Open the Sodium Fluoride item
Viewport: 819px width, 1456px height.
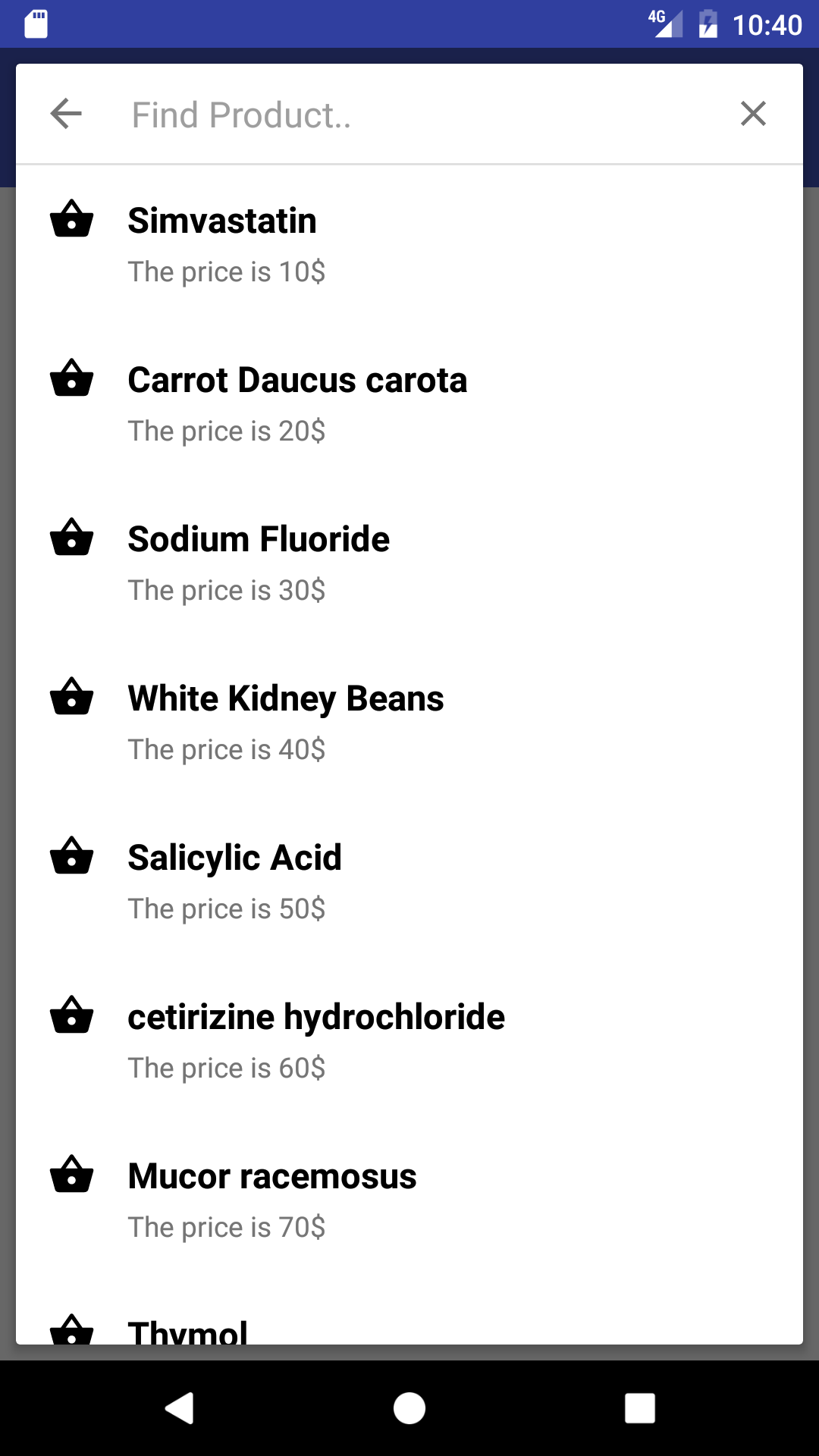pyautogui.click(x=409, y=563)
